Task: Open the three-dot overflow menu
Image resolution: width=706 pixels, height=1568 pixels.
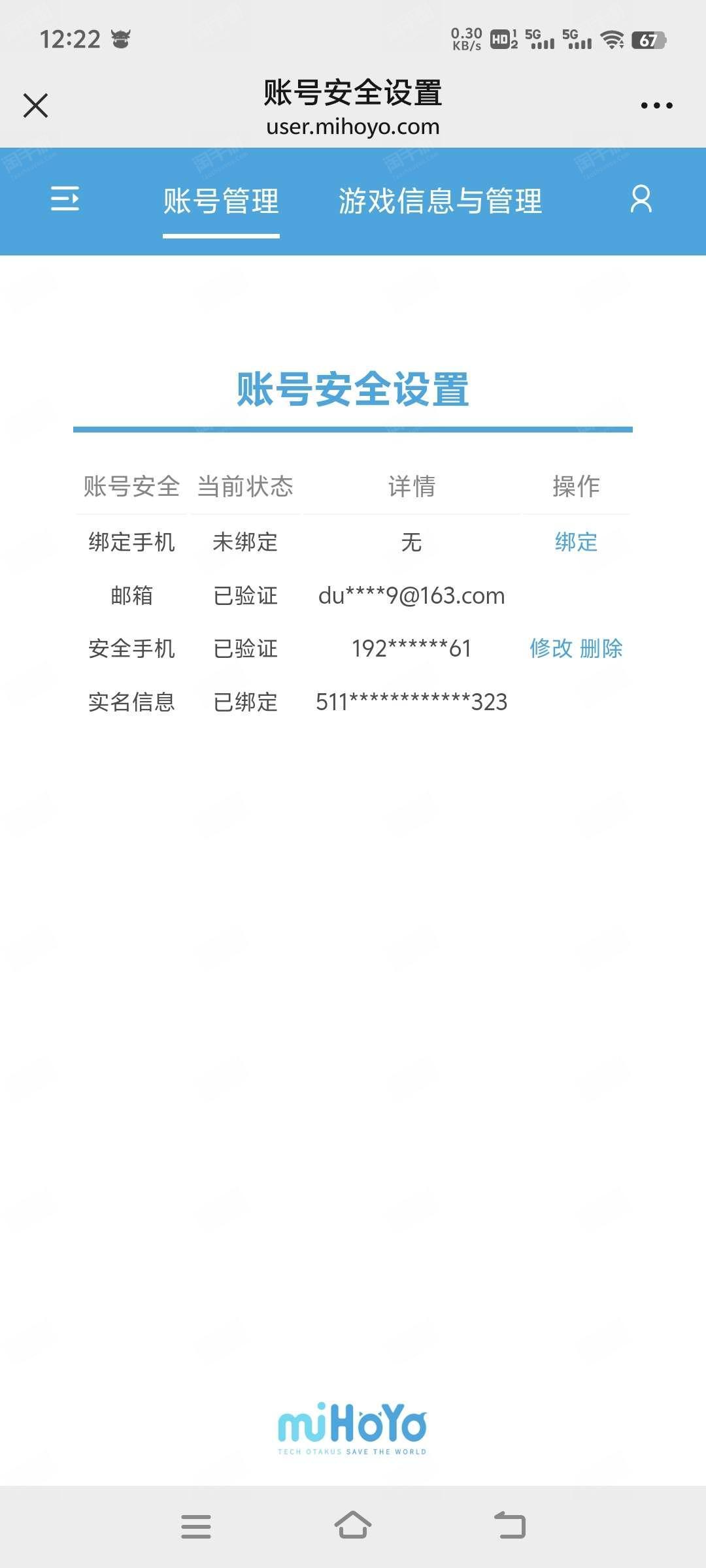Action: click(656, 105)
